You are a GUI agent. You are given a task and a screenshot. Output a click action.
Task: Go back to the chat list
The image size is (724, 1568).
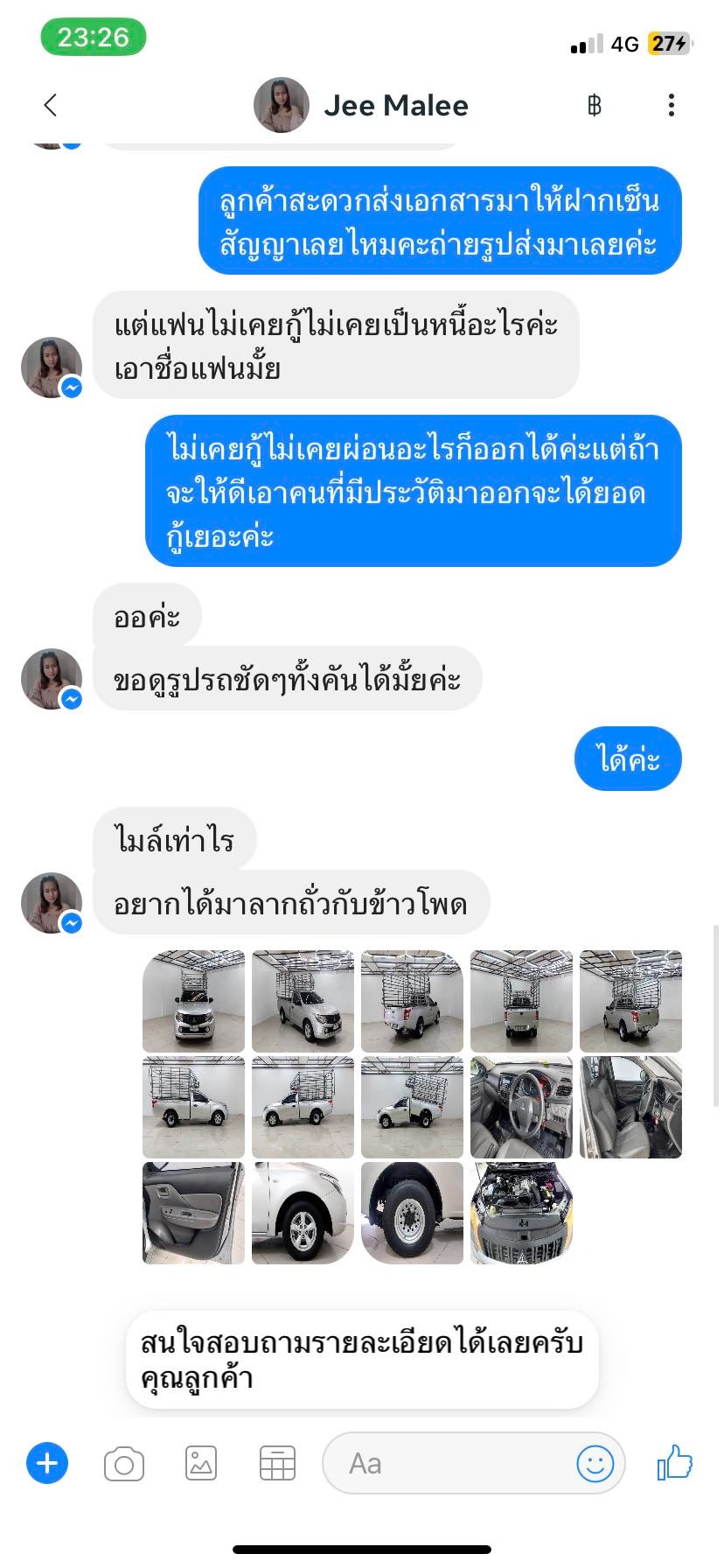coord(51,106)
